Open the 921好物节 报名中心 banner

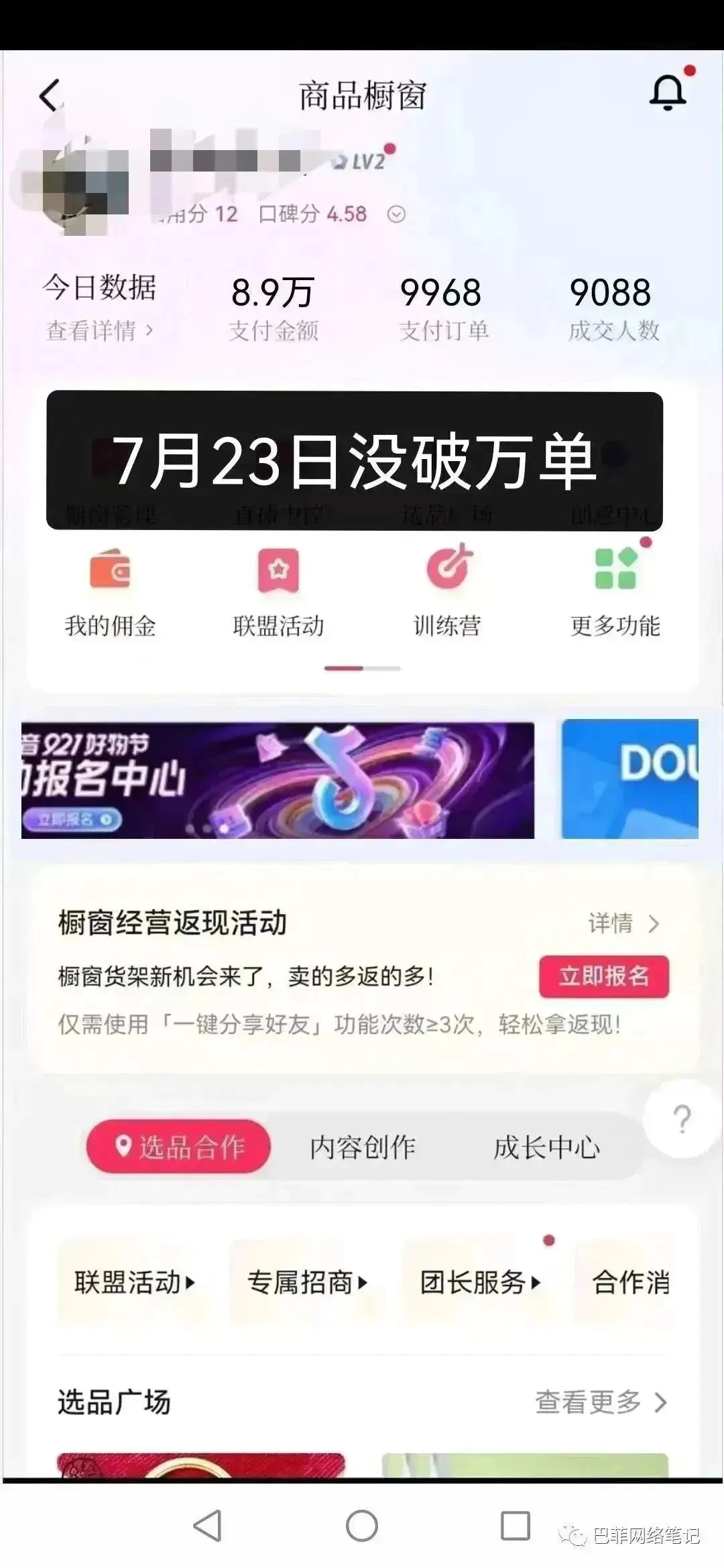click(x=278, y=780)
